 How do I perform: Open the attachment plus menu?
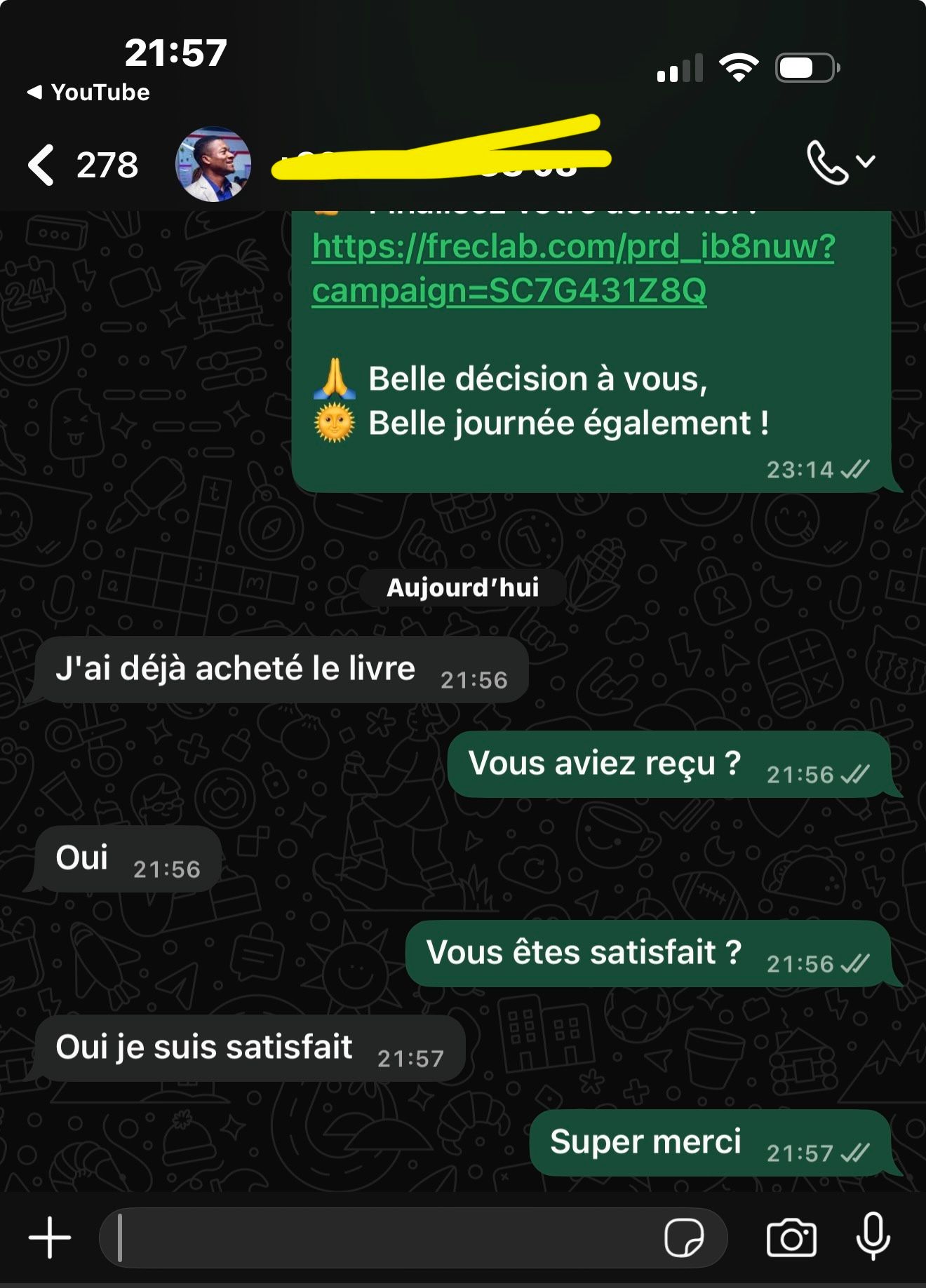point(50,1238)
